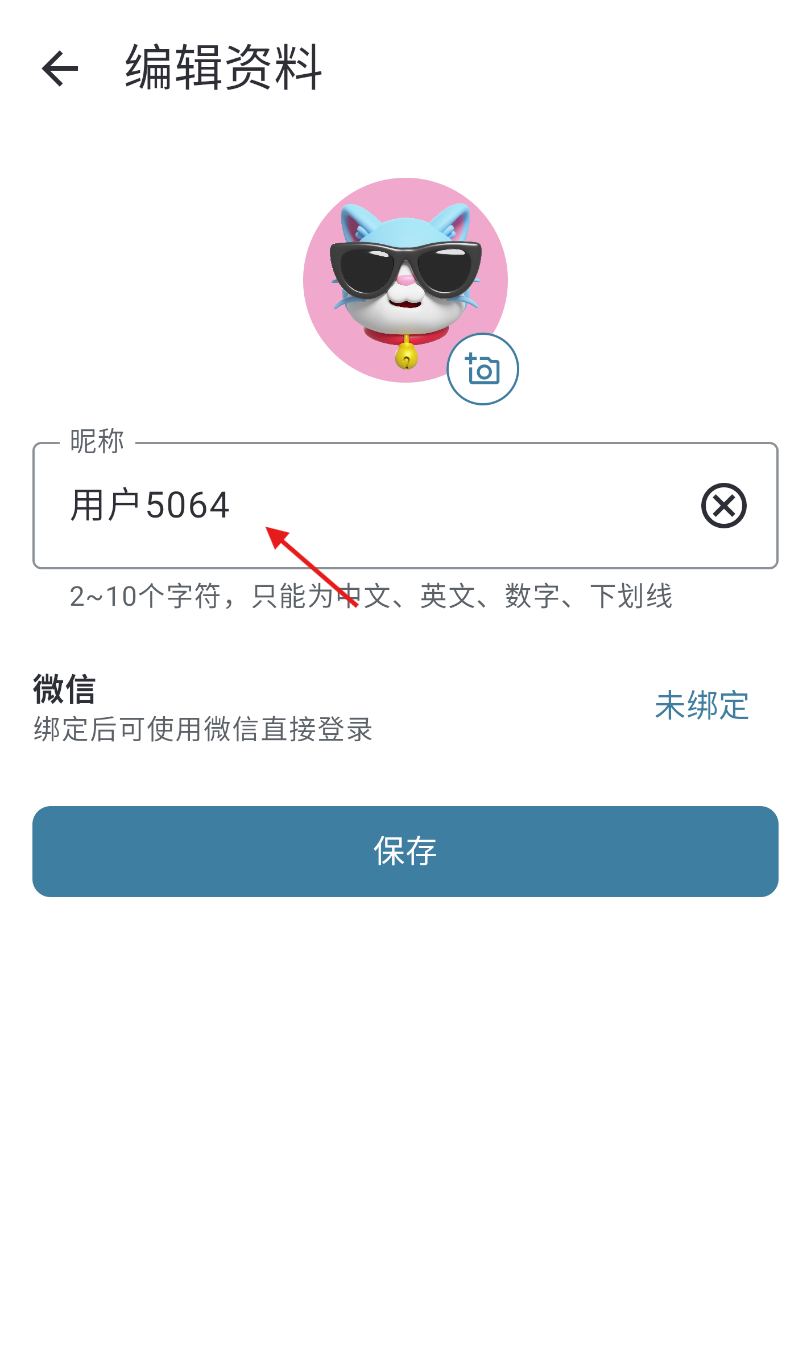Open the 未绑定 link to bind 微信

701,705
